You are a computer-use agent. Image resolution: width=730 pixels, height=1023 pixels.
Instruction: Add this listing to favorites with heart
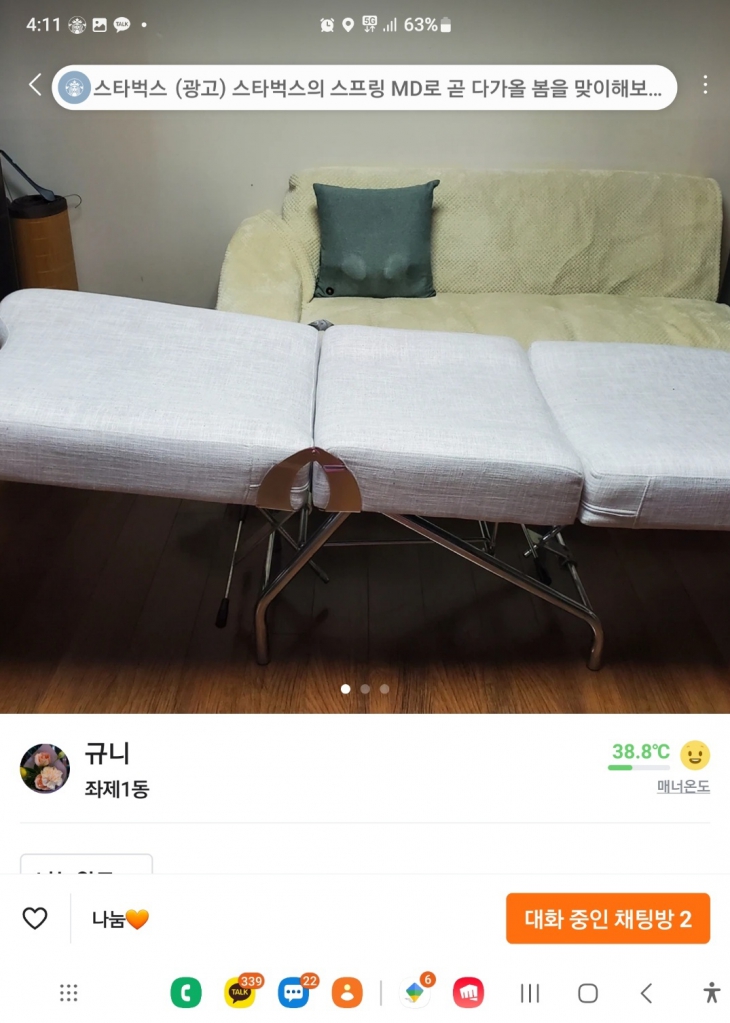pos(35,918)
